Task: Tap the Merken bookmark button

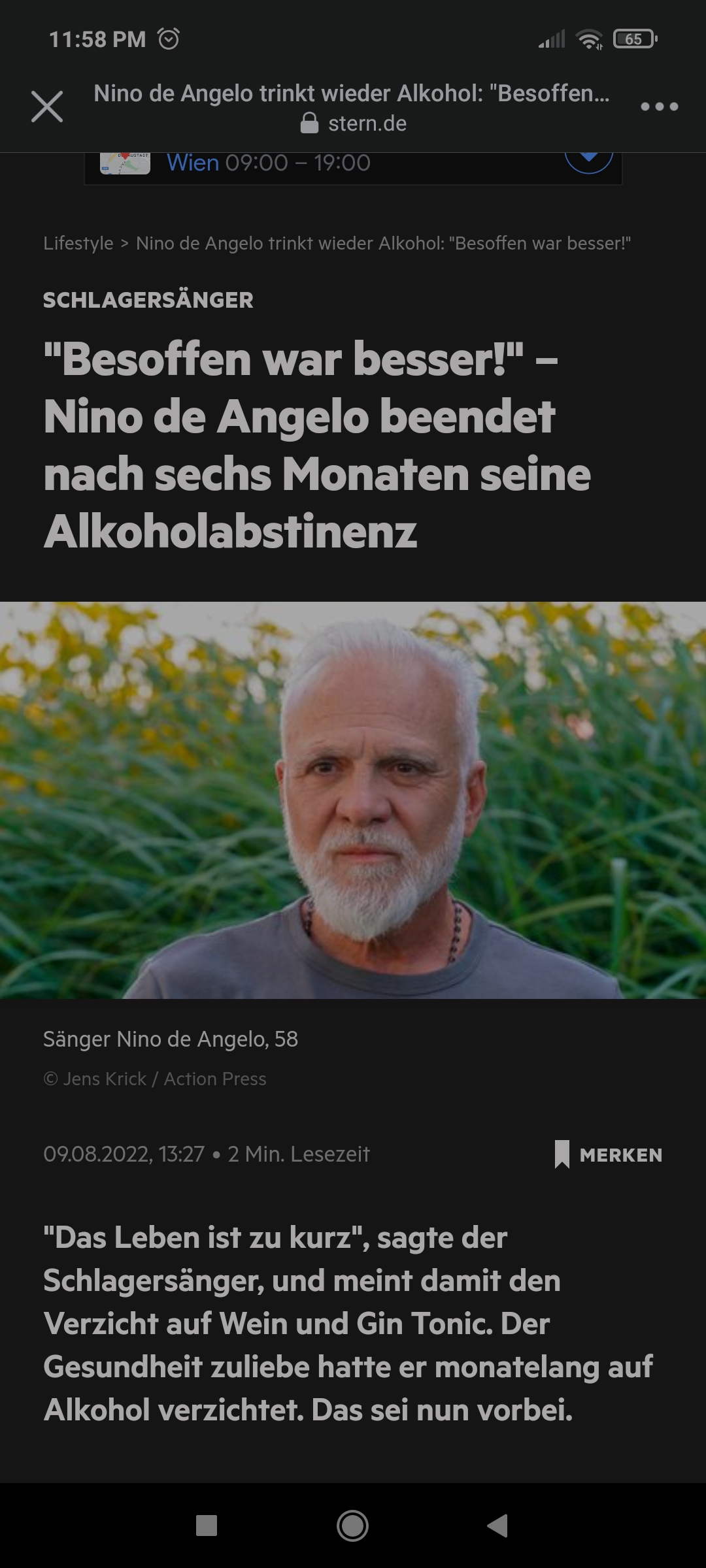Action: 608,1154
